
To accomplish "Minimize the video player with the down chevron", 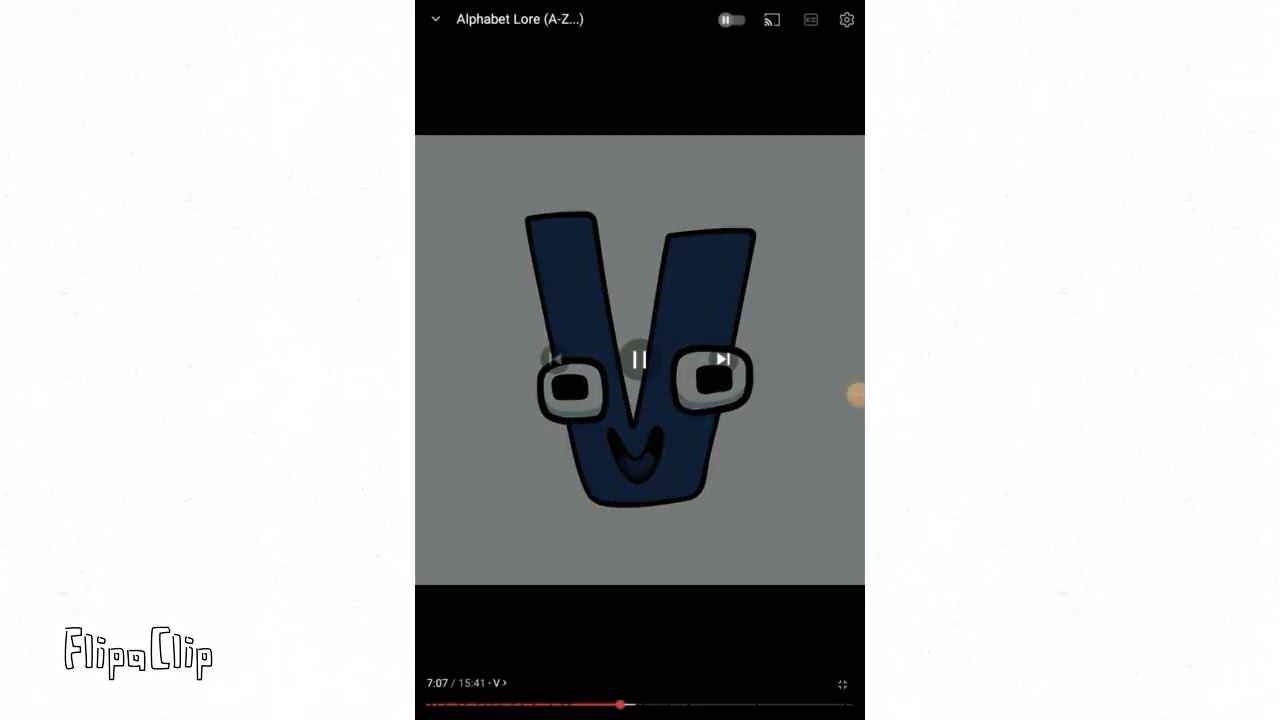I will click(435, 19).
